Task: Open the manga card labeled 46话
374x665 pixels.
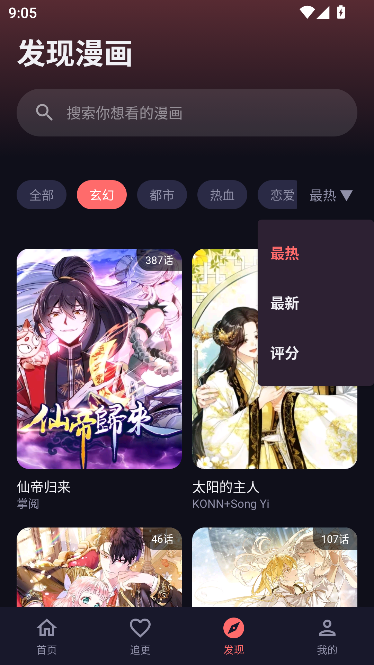Action: (x=100, y=567)
